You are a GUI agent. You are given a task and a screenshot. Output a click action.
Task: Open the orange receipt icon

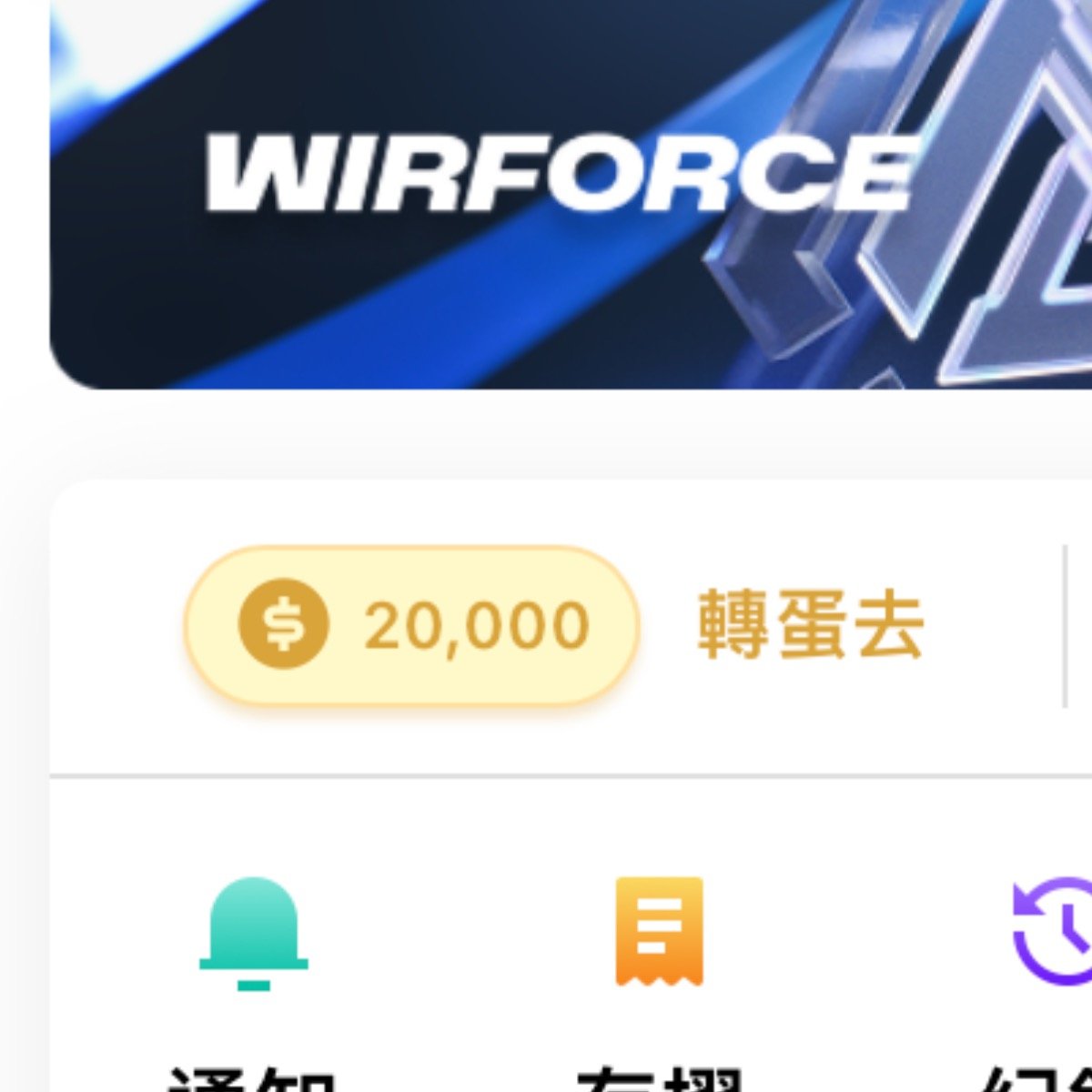click(659, 931)
